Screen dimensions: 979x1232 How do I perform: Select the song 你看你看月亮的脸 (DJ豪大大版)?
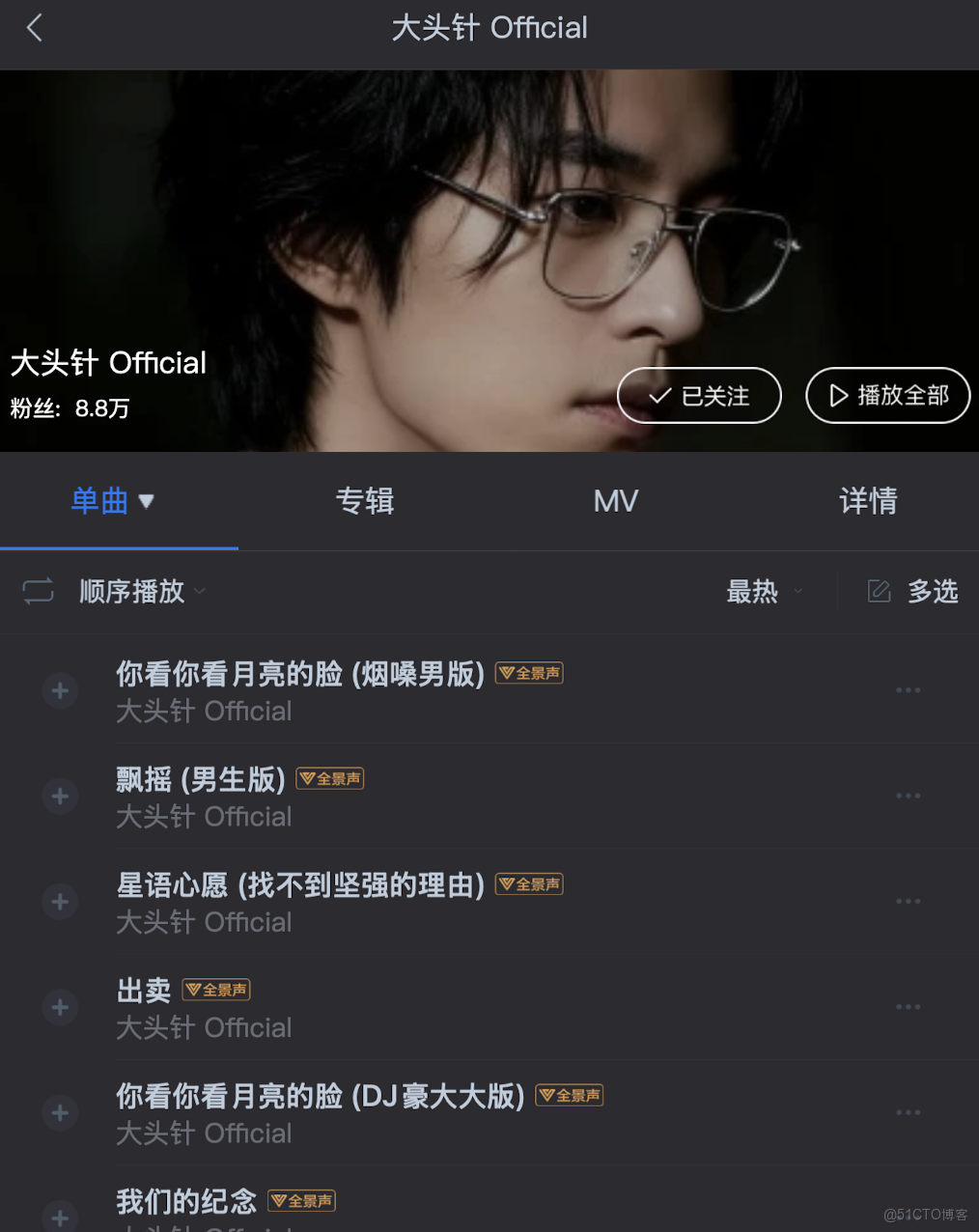coord(319,1096)
